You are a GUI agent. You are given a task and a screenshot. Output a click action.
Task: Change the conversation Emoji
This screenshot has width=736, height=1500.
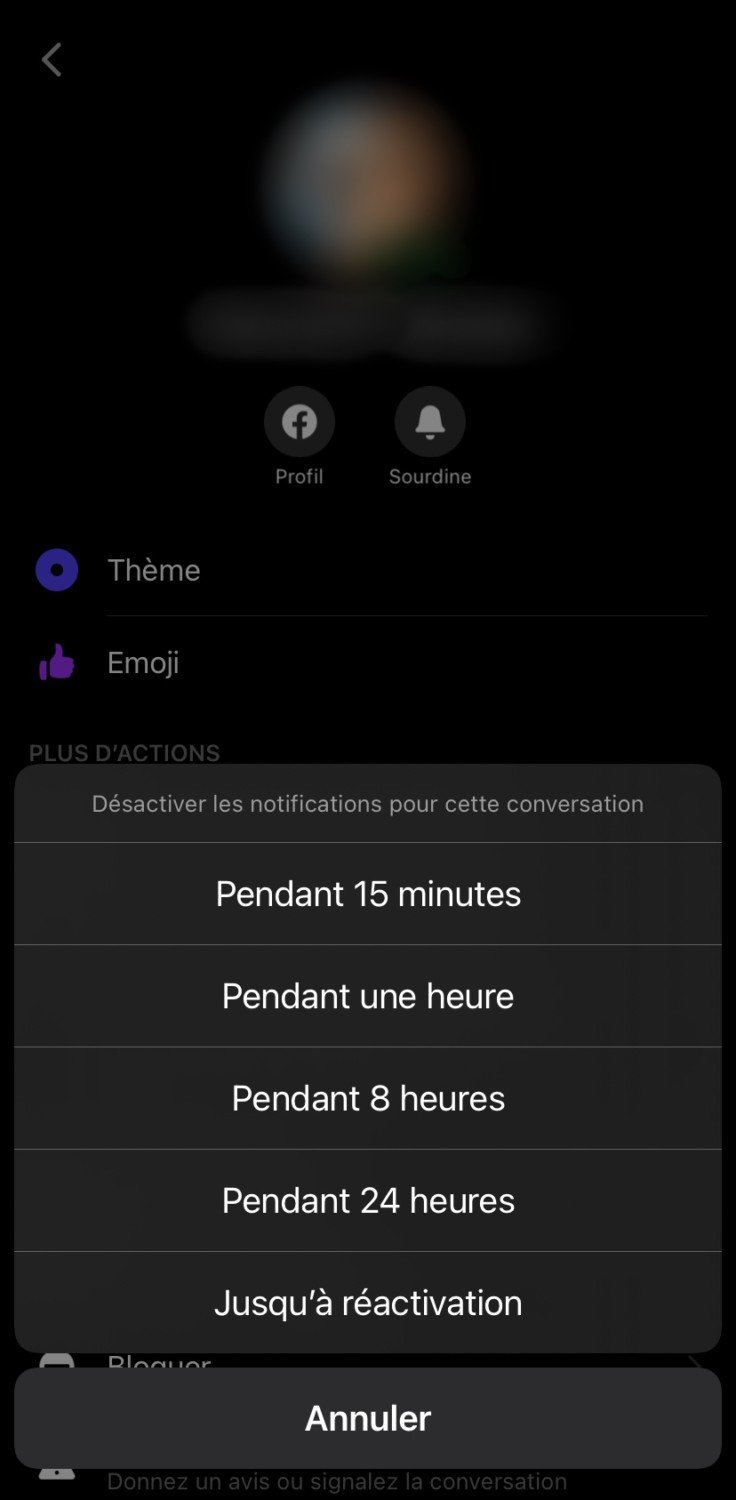coord(143,662)
